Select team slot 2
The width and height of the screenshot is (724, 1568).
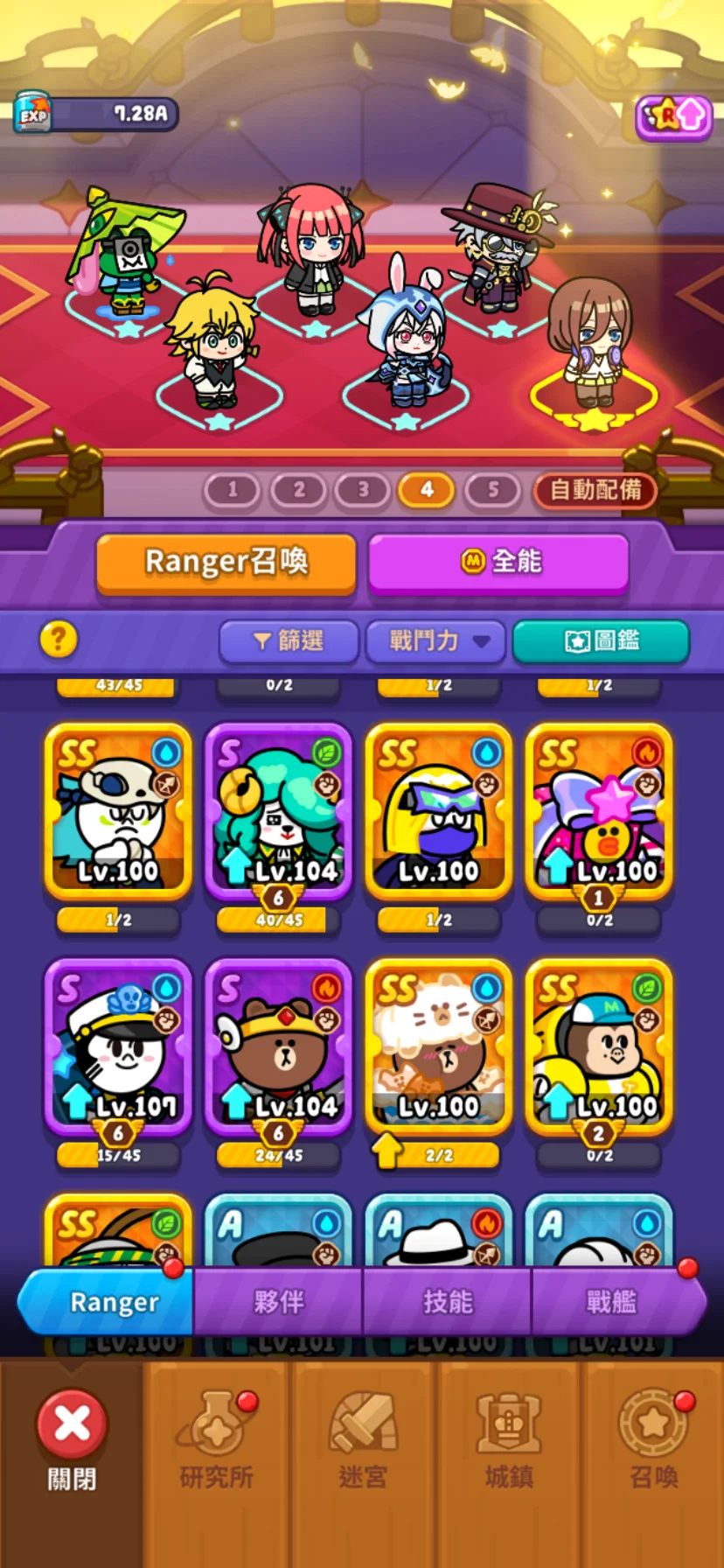point(298,490)
